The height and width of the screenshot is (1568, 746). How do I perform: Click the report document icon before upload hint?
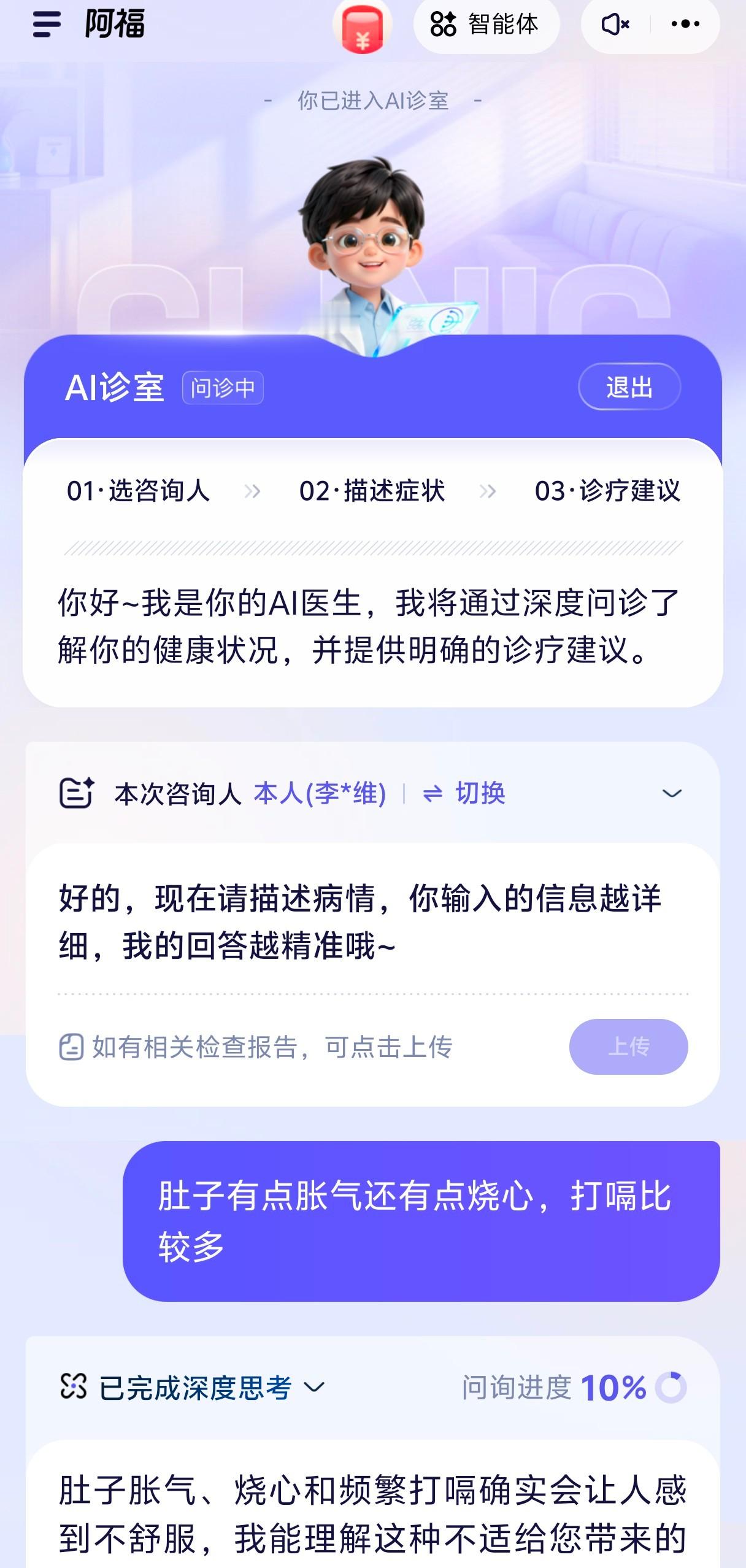click(x=73, y=1047)
